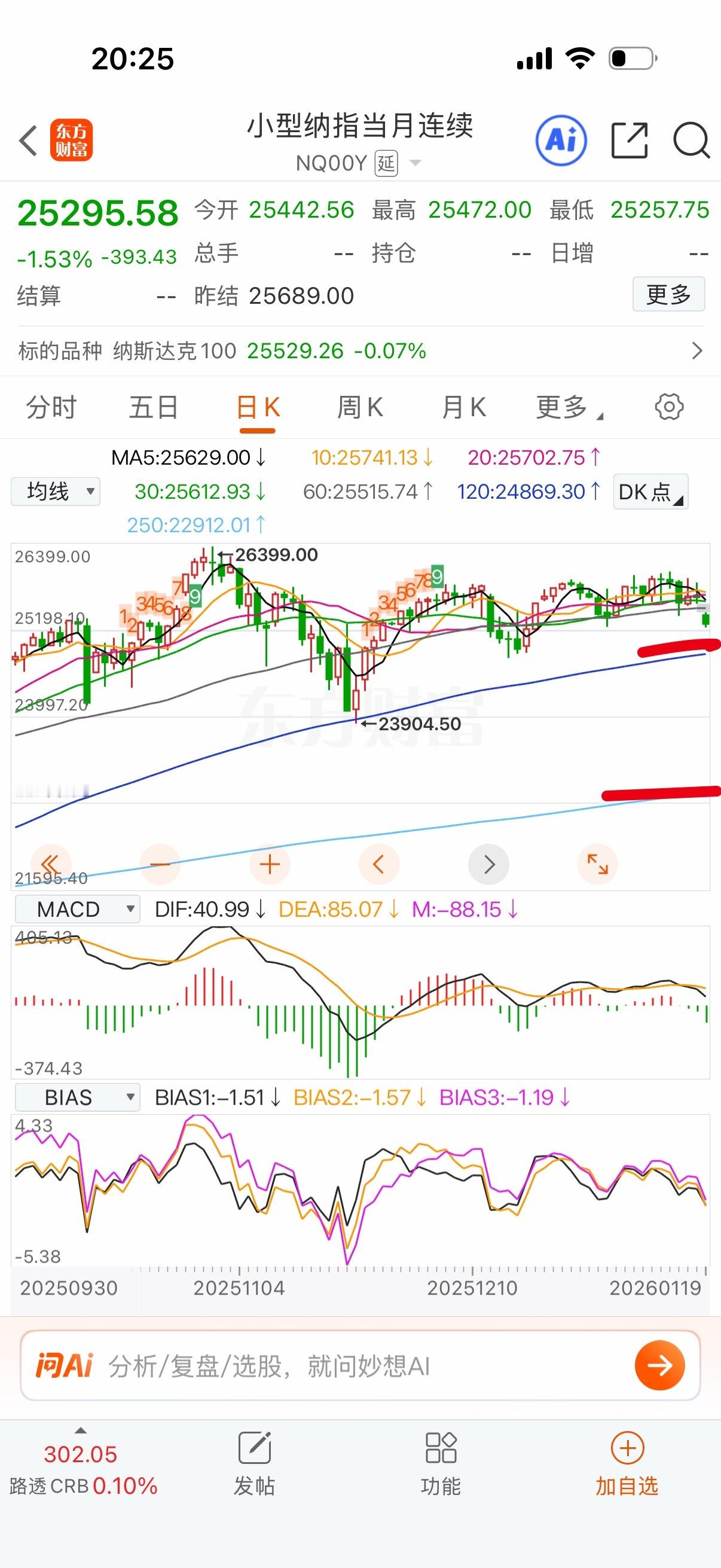Open the 均线 indicator dropdown
Viewport: 721px width, 1568px height.
point(56,491)
